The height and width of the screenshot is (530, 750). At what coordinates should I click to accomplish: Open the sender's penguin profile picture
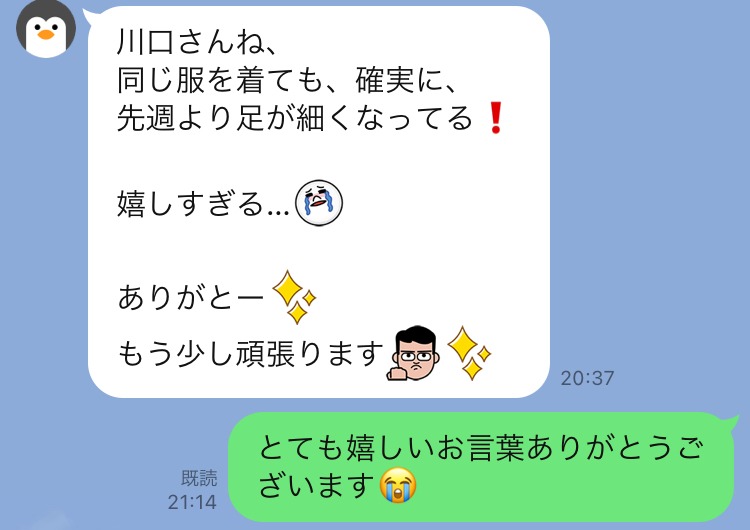tap(46, 29)
